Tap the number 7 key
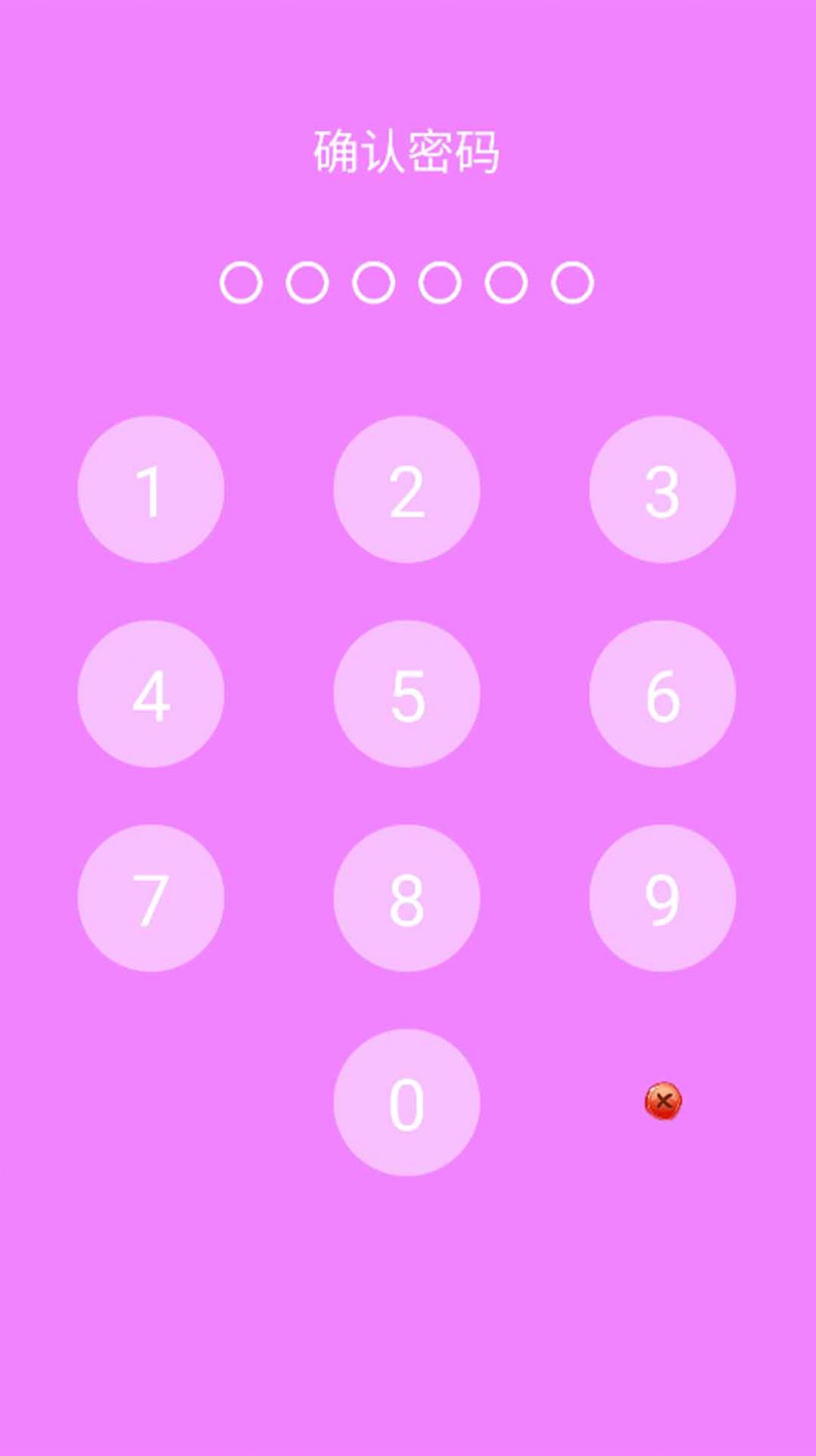 click(x=151, y=898)
